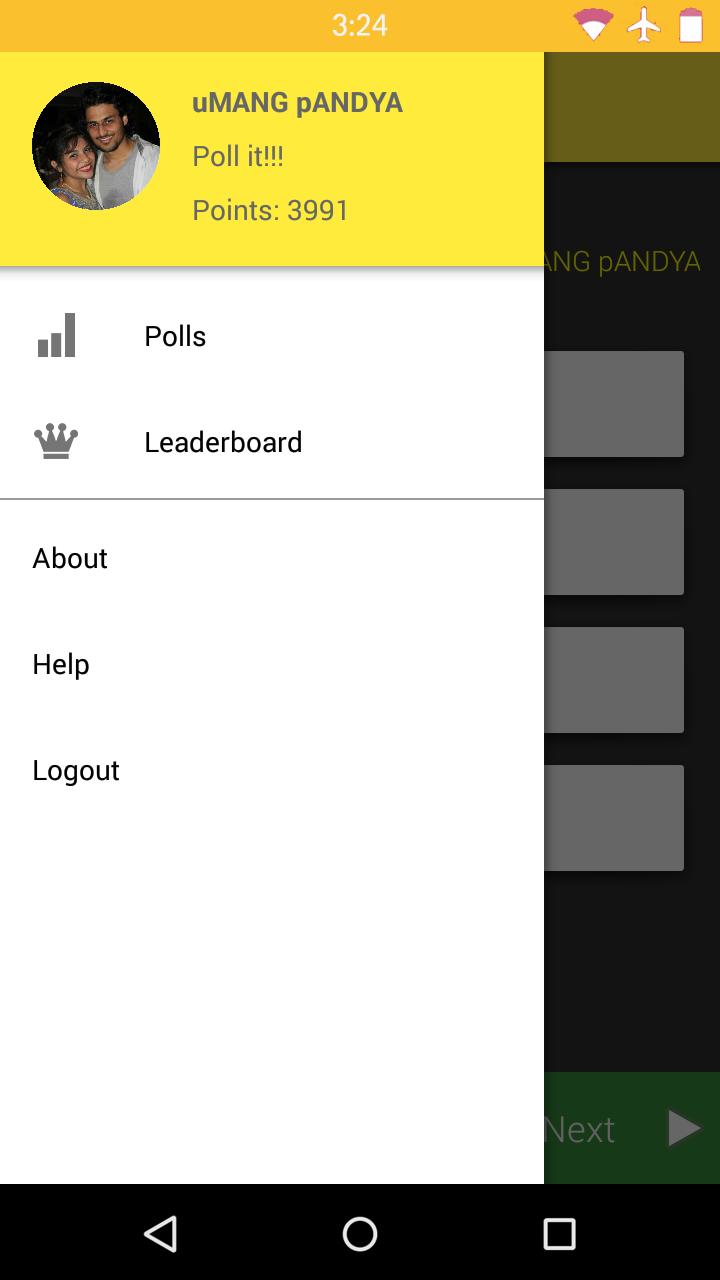Tap the airplane mode status icon
720x1280 pixels.
click(644, 25)
